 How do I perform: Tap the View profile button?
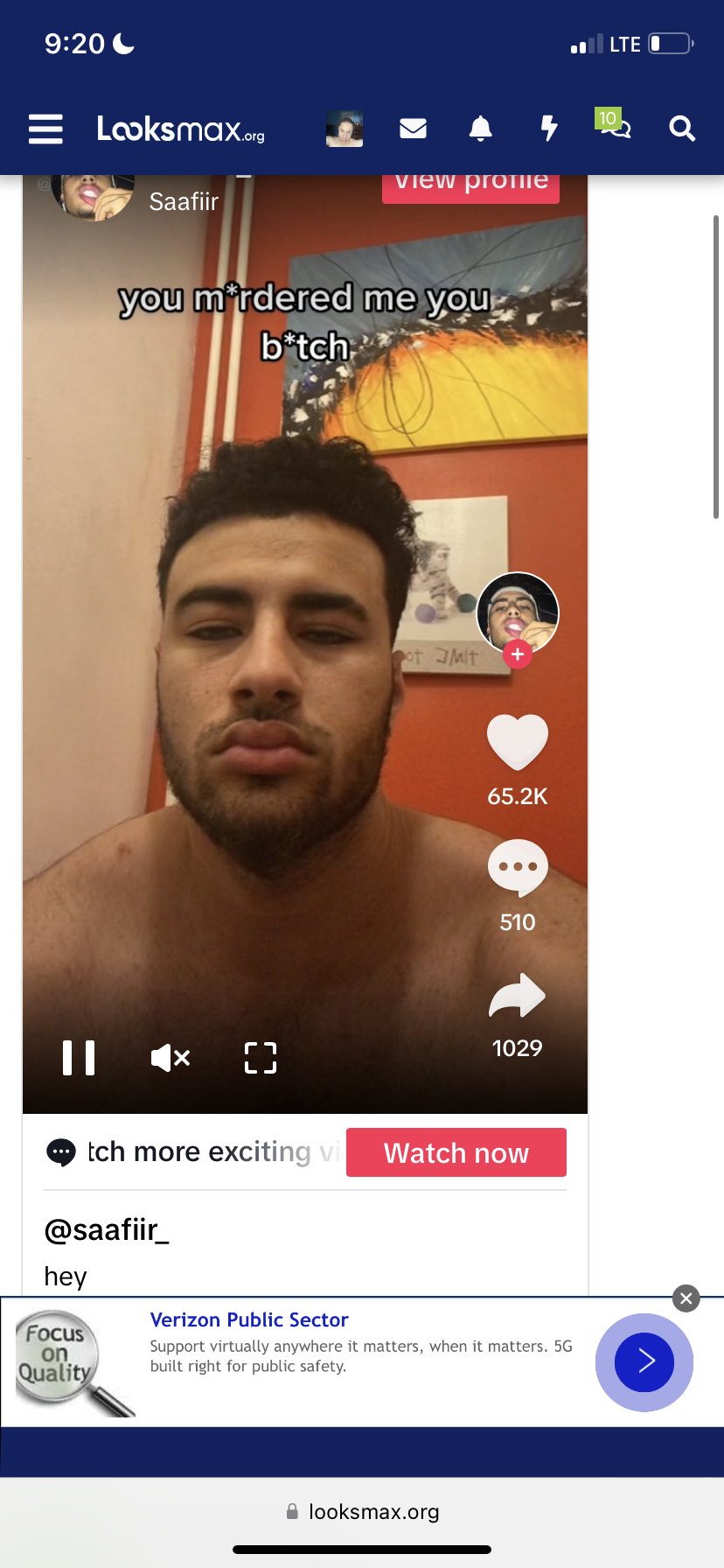coord(470,184)
